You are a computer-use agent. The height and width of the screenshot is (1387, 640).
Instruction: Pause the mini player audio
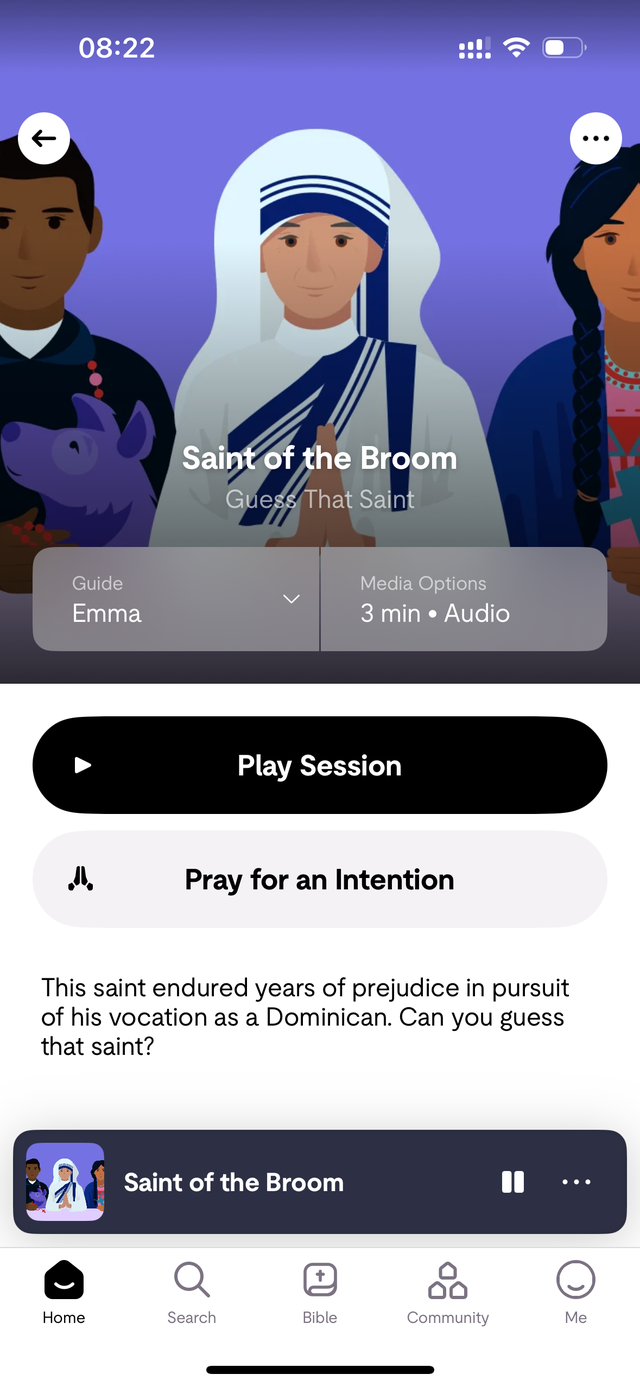coord(513,1182)
